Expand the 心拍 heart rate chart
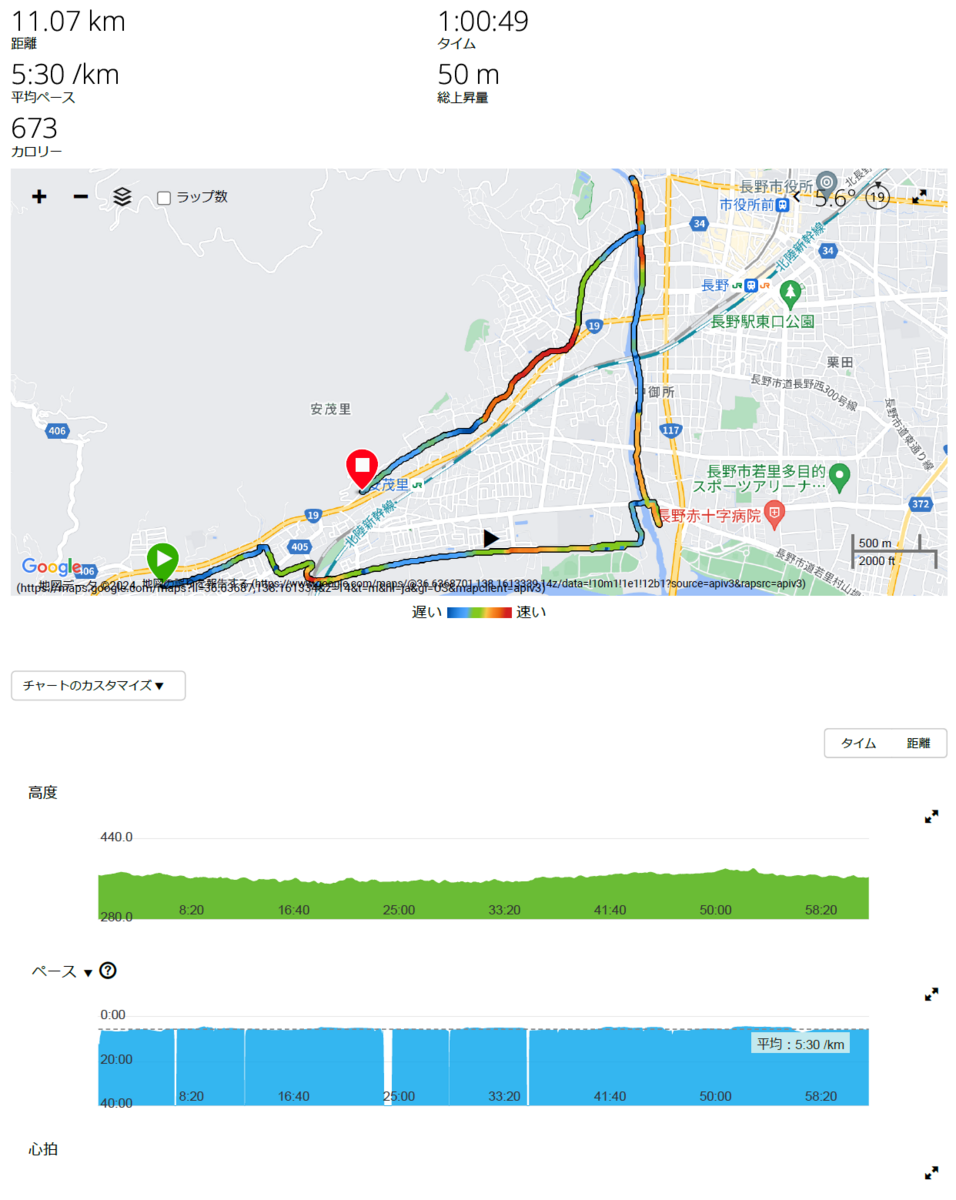The height and width of the screenshot is (1200, 956). point(931,1172)
